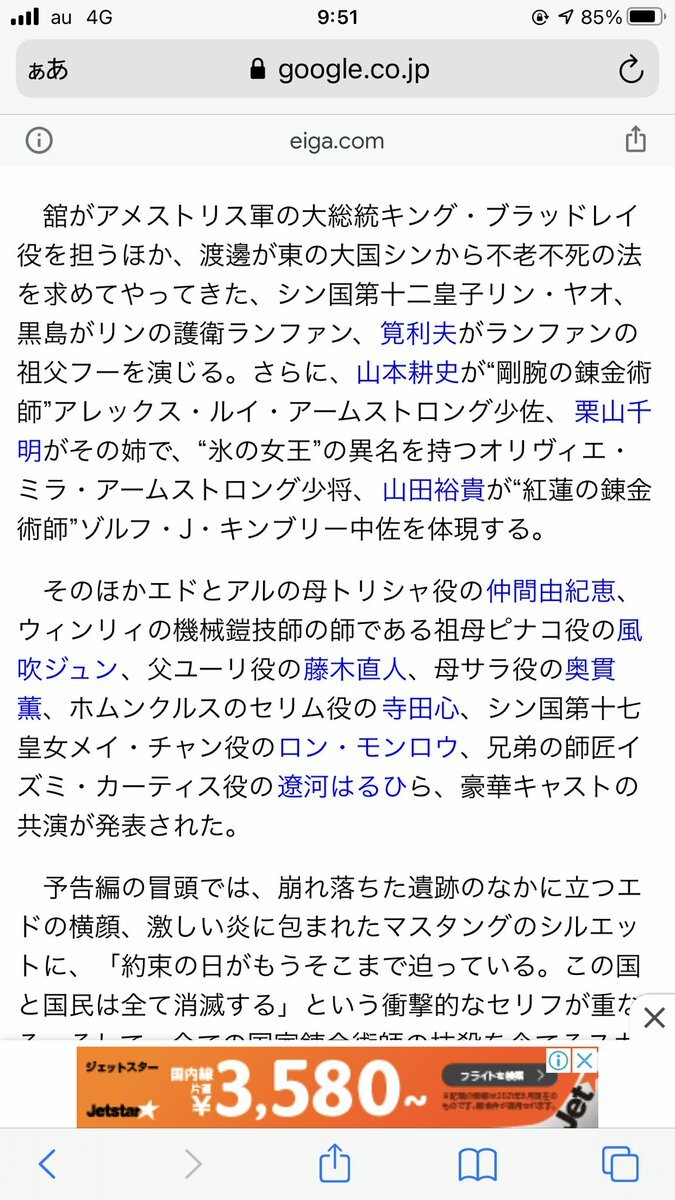Go back to the previous page
Screen dimensions: 675x1200
(47, 1163)
